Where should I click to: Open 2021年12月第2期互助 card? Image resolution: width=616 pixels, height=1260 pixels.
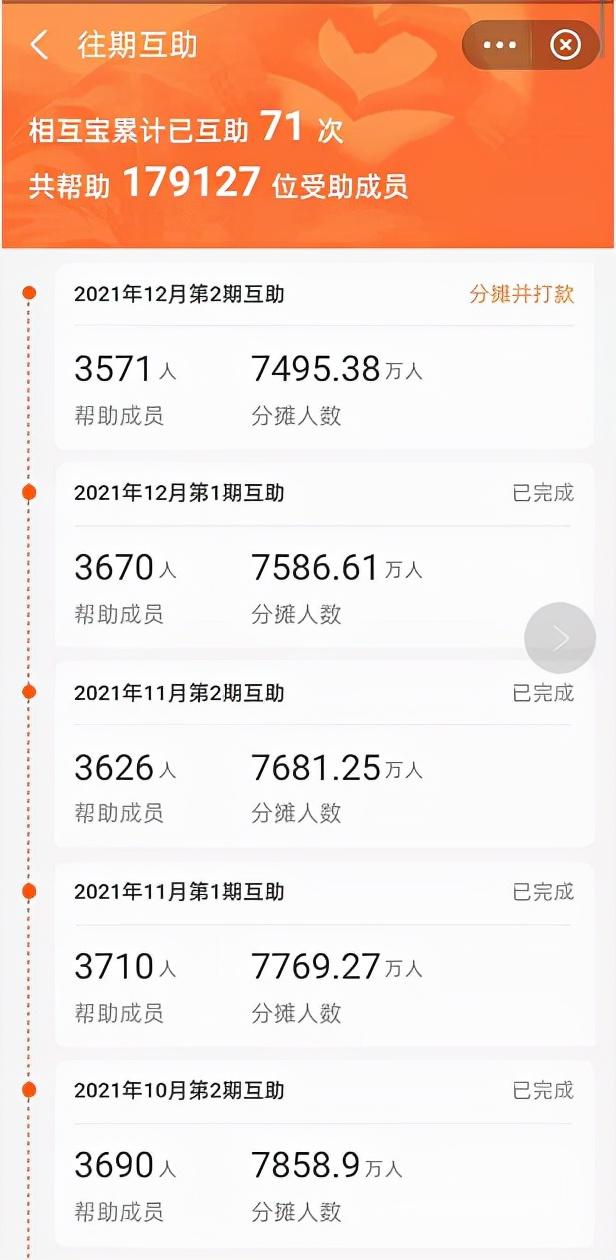pos(324,356)
